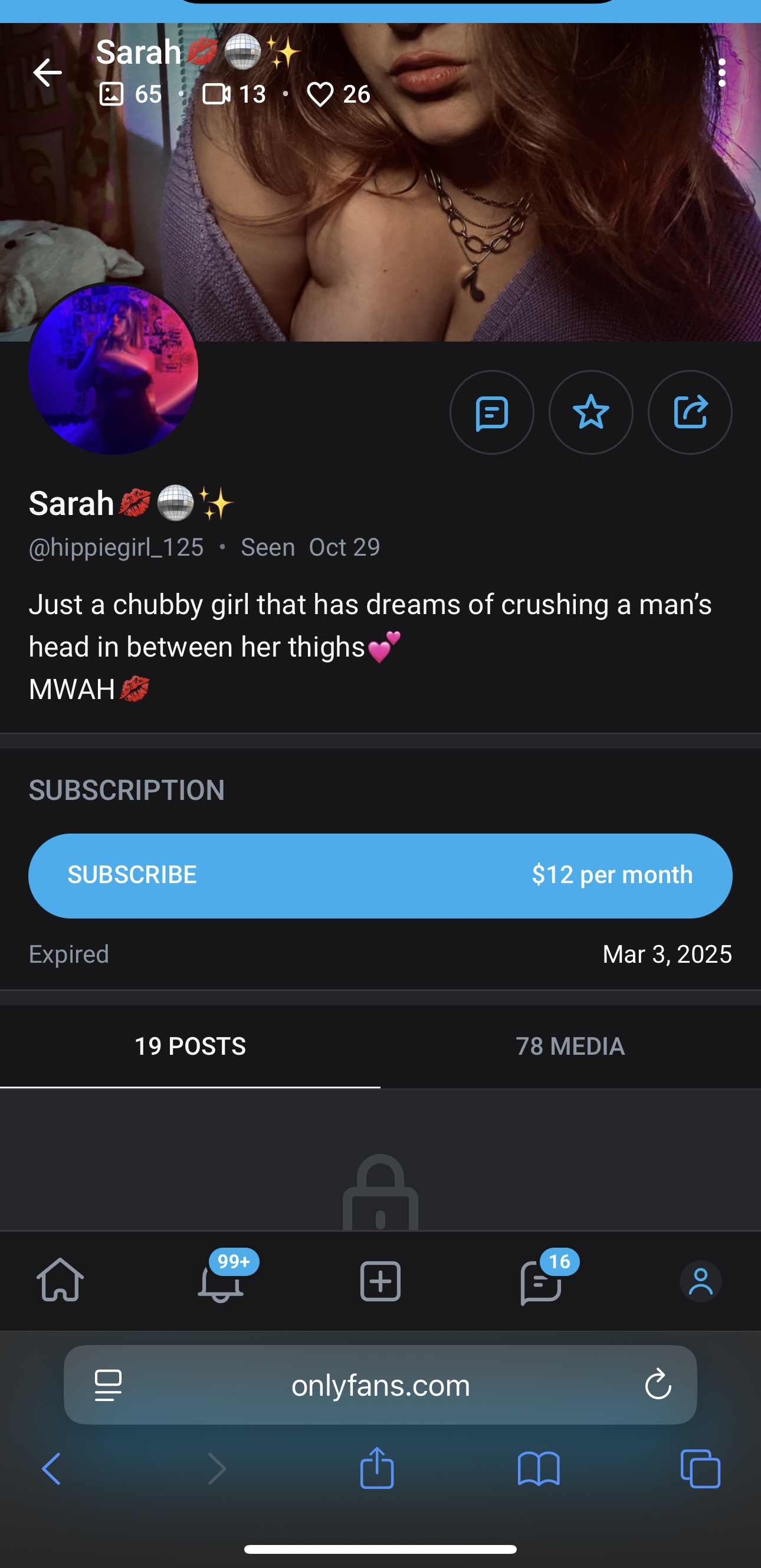Open messages with 16 unread

coord(540,1281)
